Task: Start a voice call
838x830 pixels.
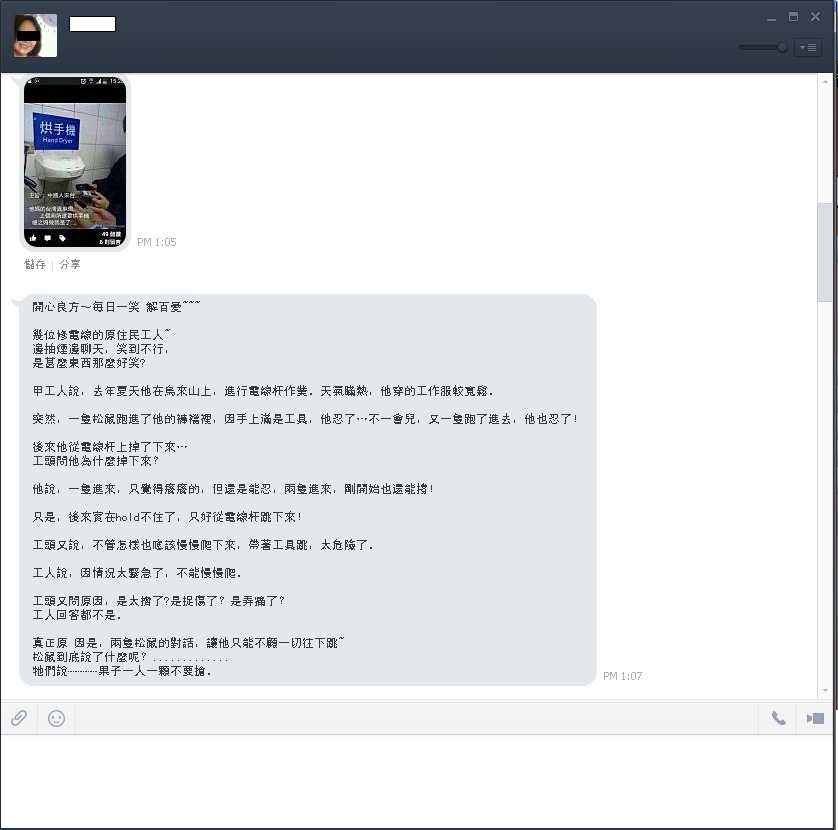Action: [x=778, y=718]
